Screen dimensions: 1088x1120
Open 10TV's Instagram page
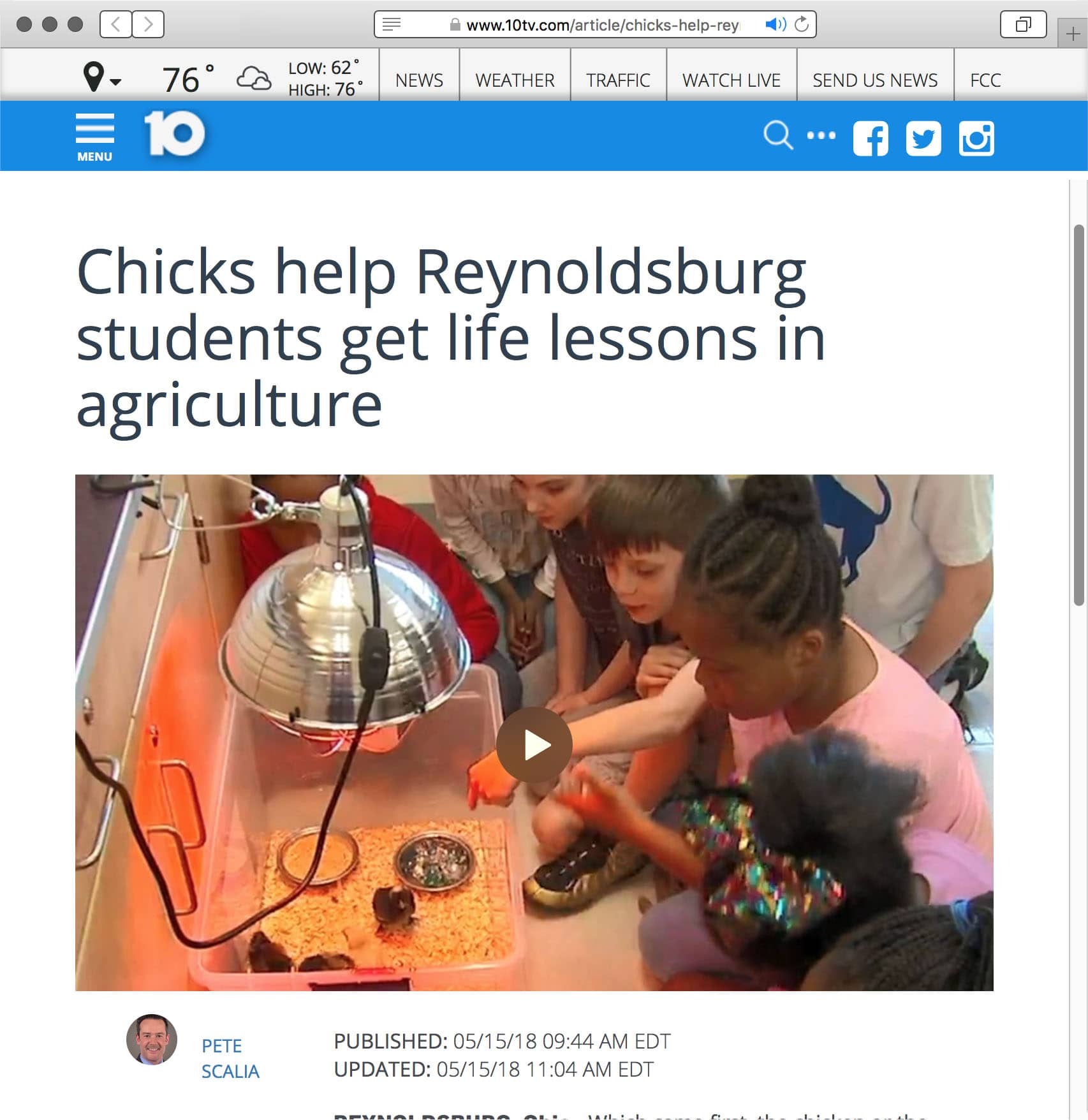[976, 138]
